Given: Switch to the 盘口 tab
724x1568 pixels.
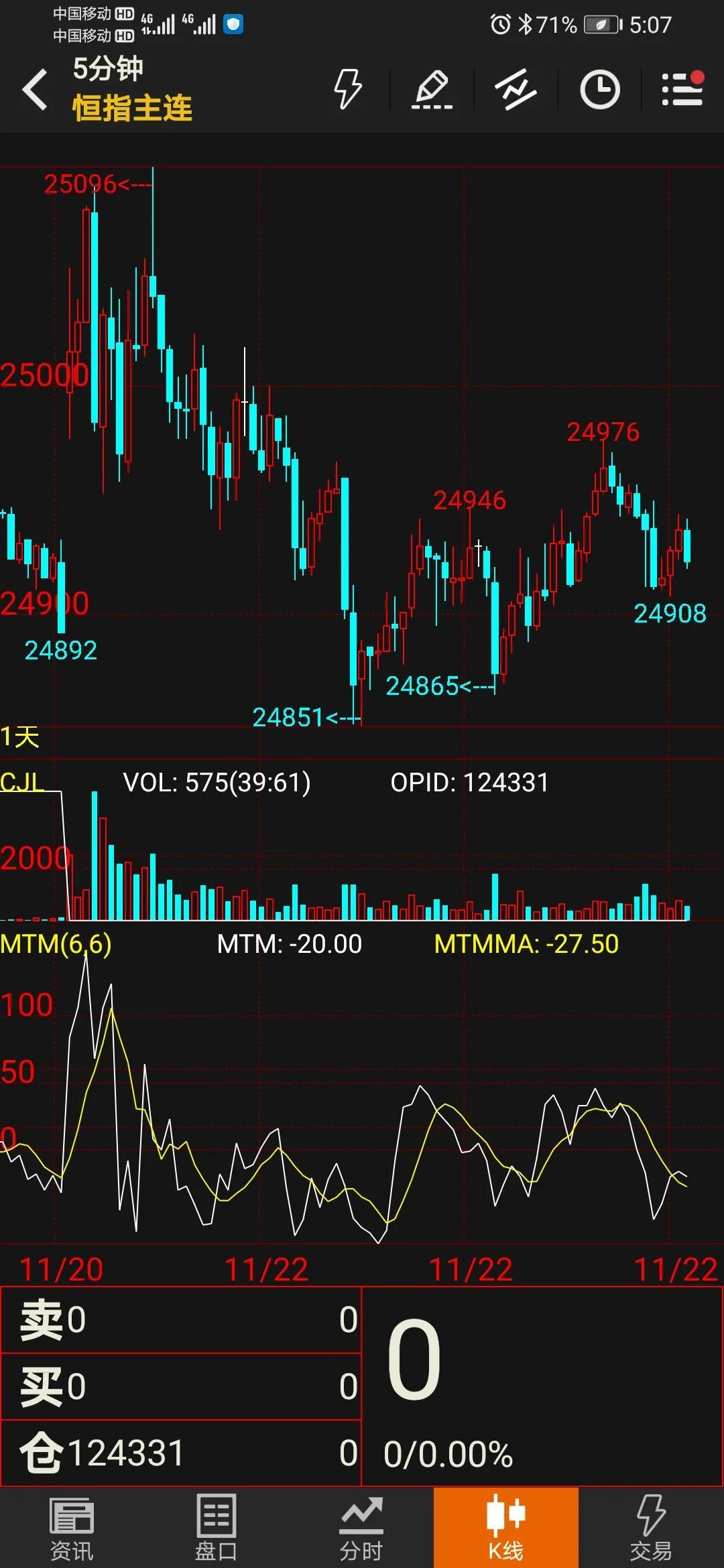Looking at the screenshot, I should point(216,1528).
